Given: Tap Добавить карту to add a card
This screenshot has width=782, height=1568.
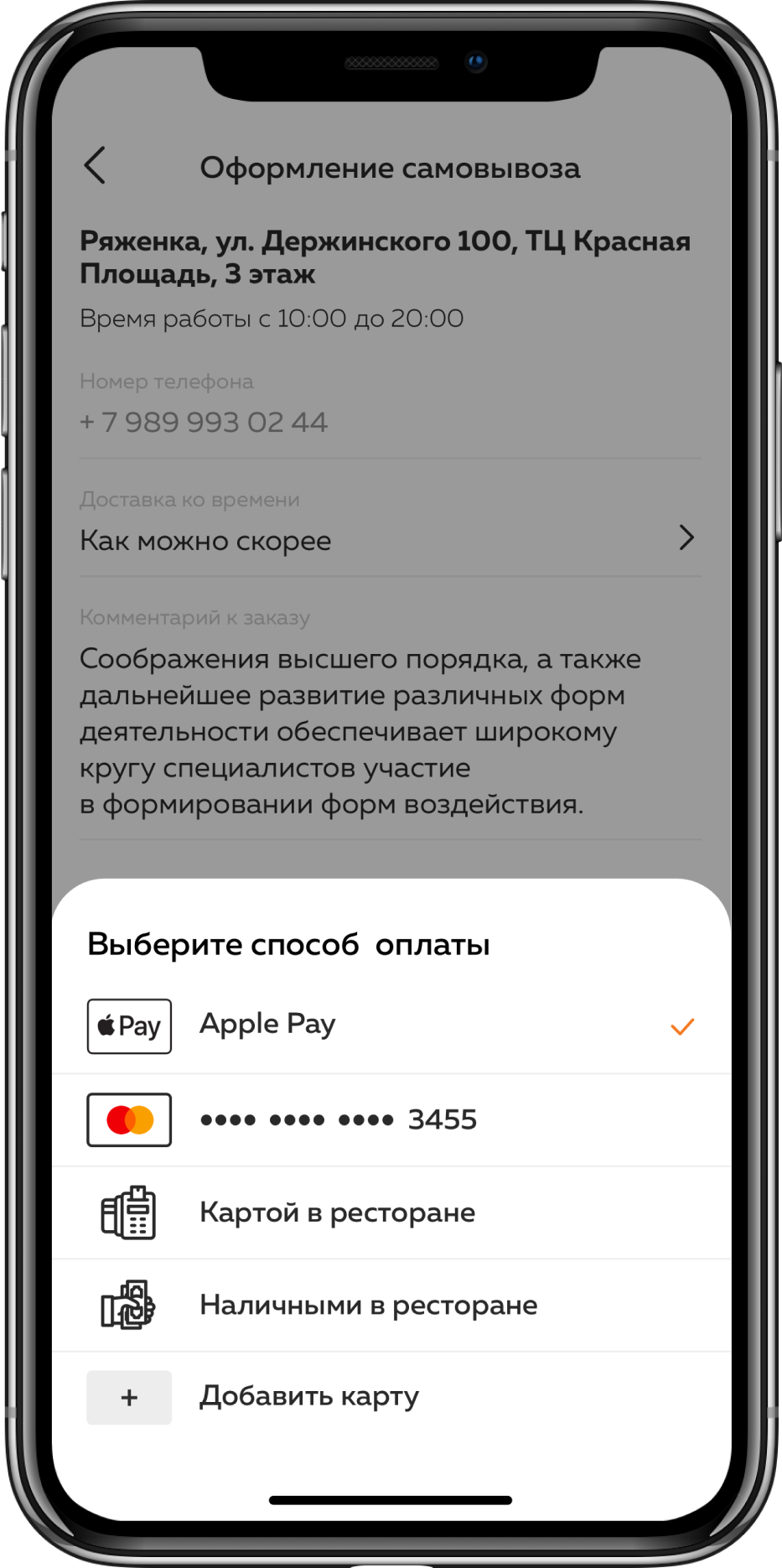Looking at the screenshot, I should (391, 1397).
